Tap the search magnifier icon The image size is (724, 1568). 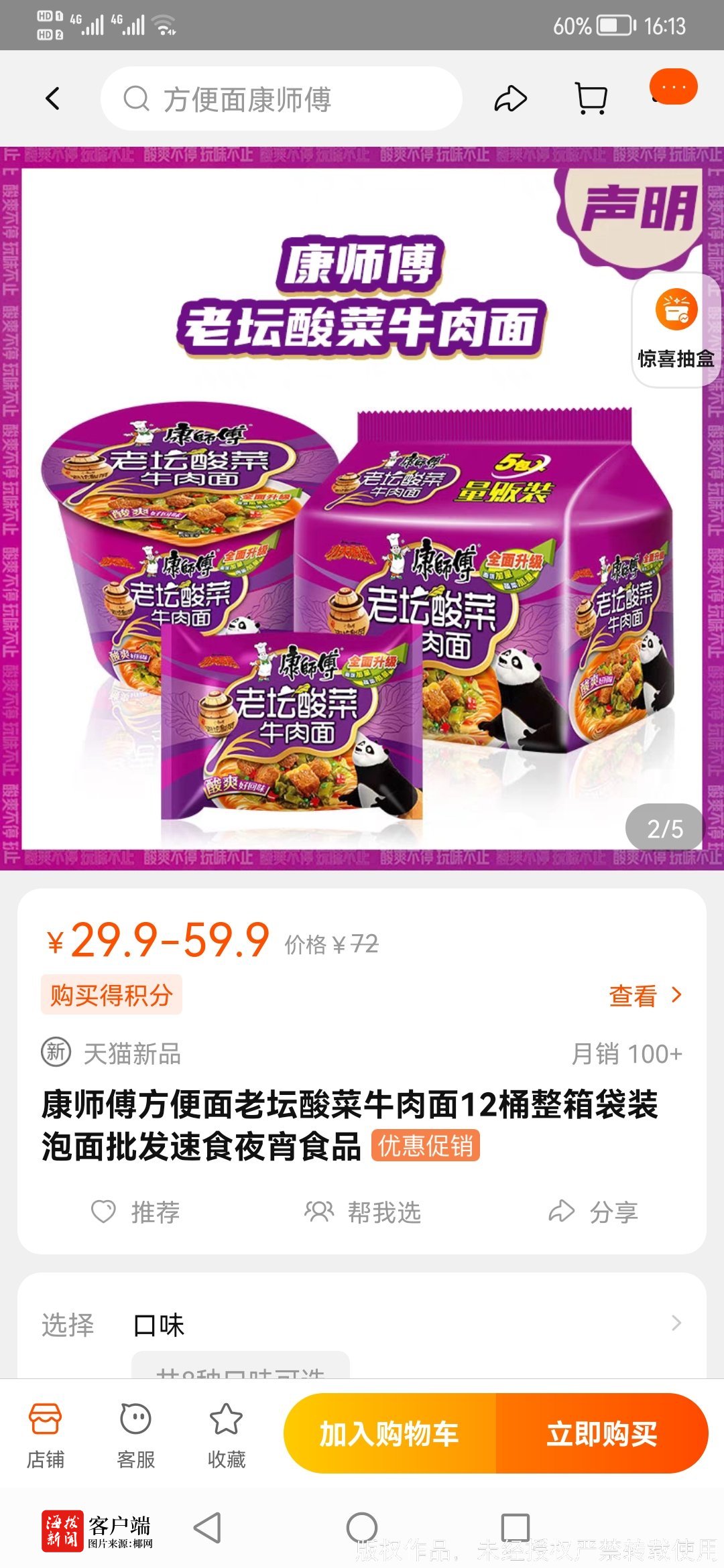coord(137,98)
